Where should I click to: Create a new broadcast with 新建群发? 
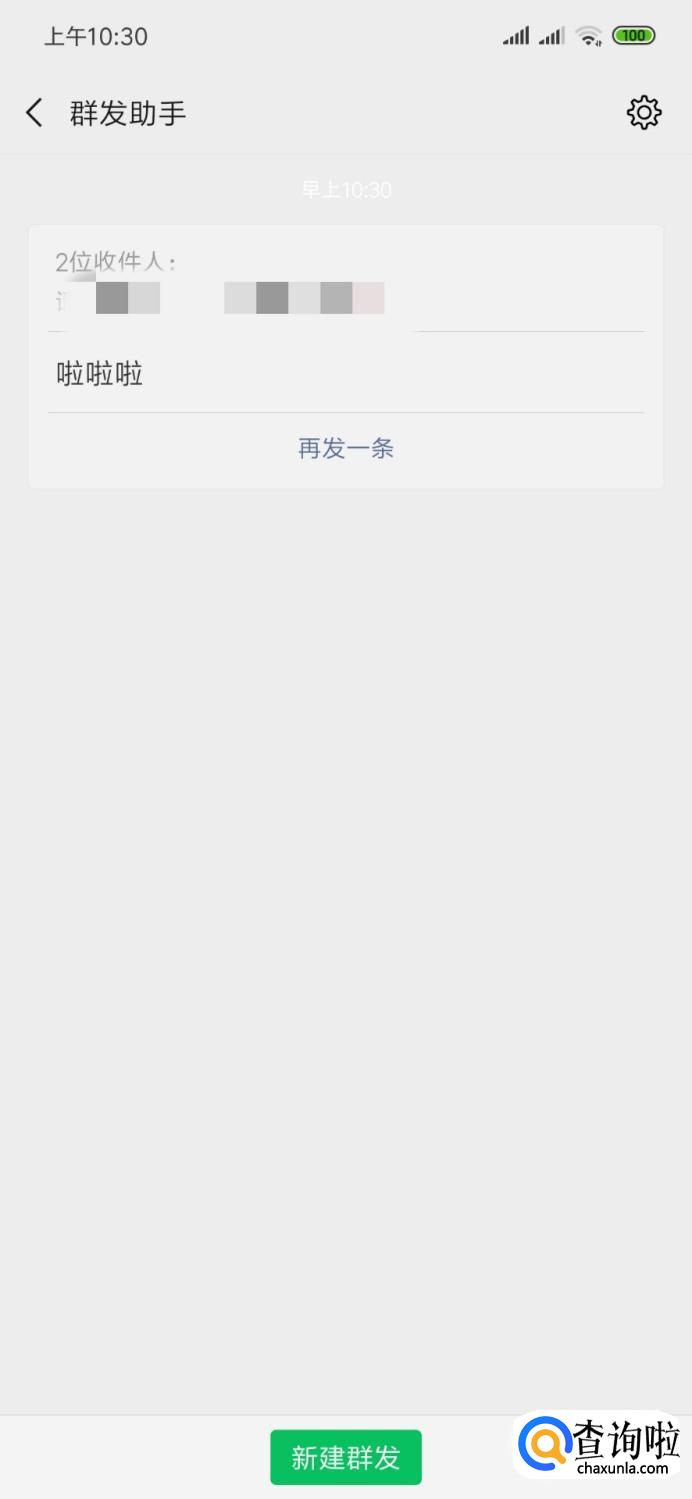click(x=346, y=1457)
